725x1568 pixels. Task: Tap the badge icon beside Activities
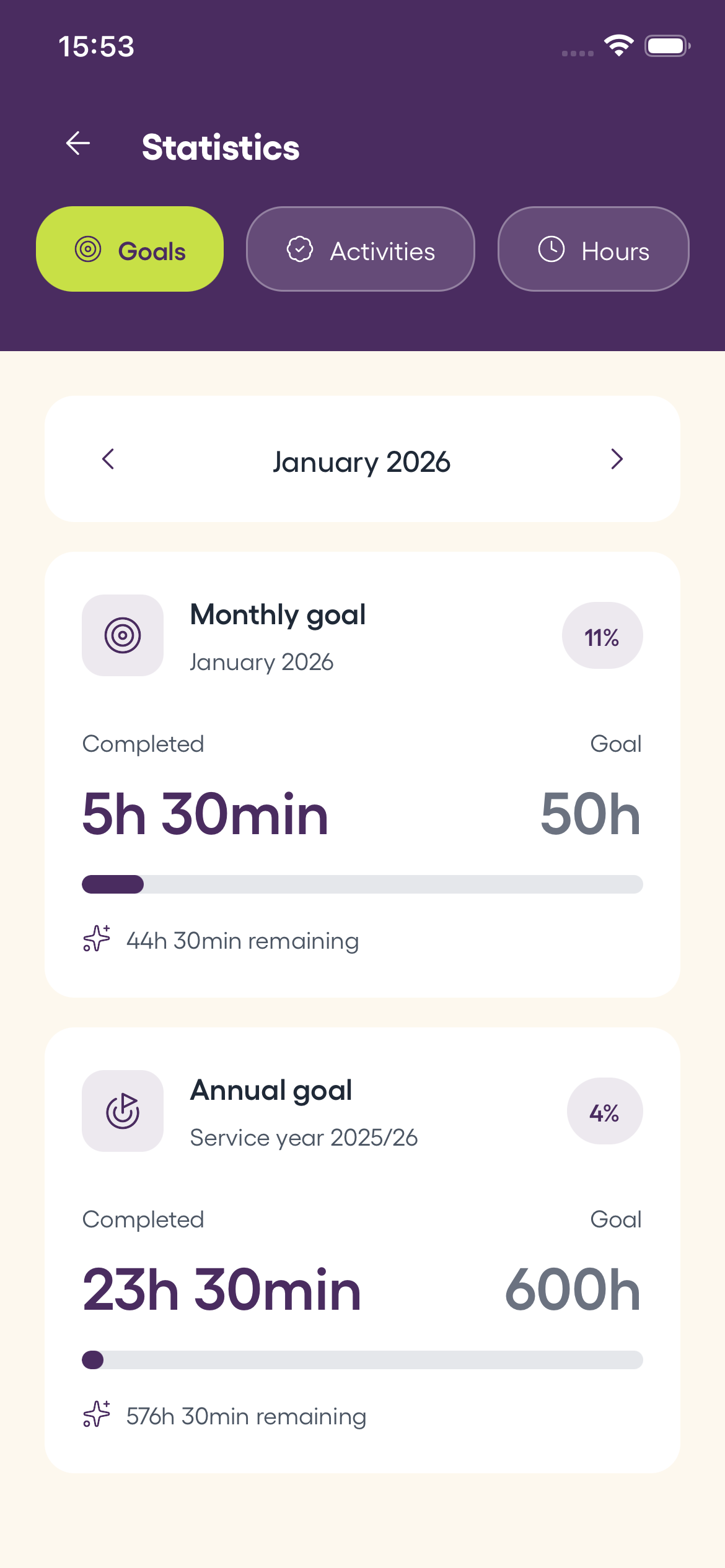[x=299, y=249]
